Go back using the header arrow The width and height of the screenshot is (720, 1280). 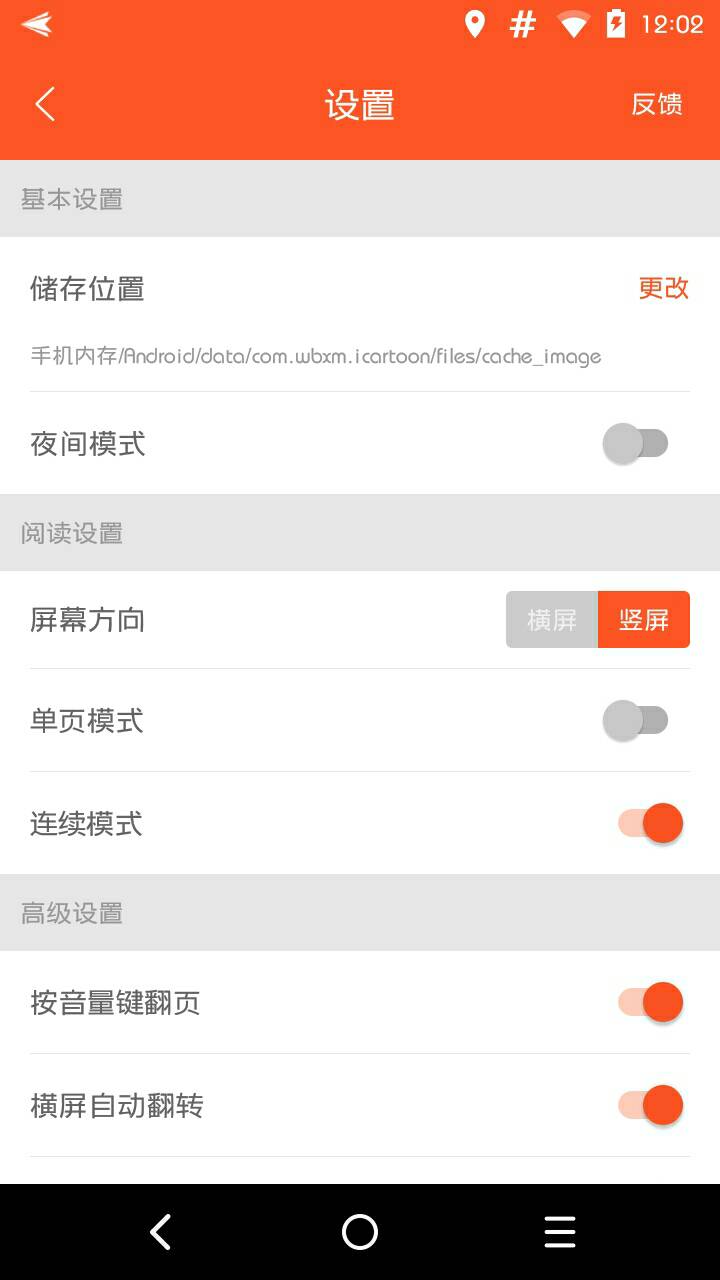click(45, 104)
